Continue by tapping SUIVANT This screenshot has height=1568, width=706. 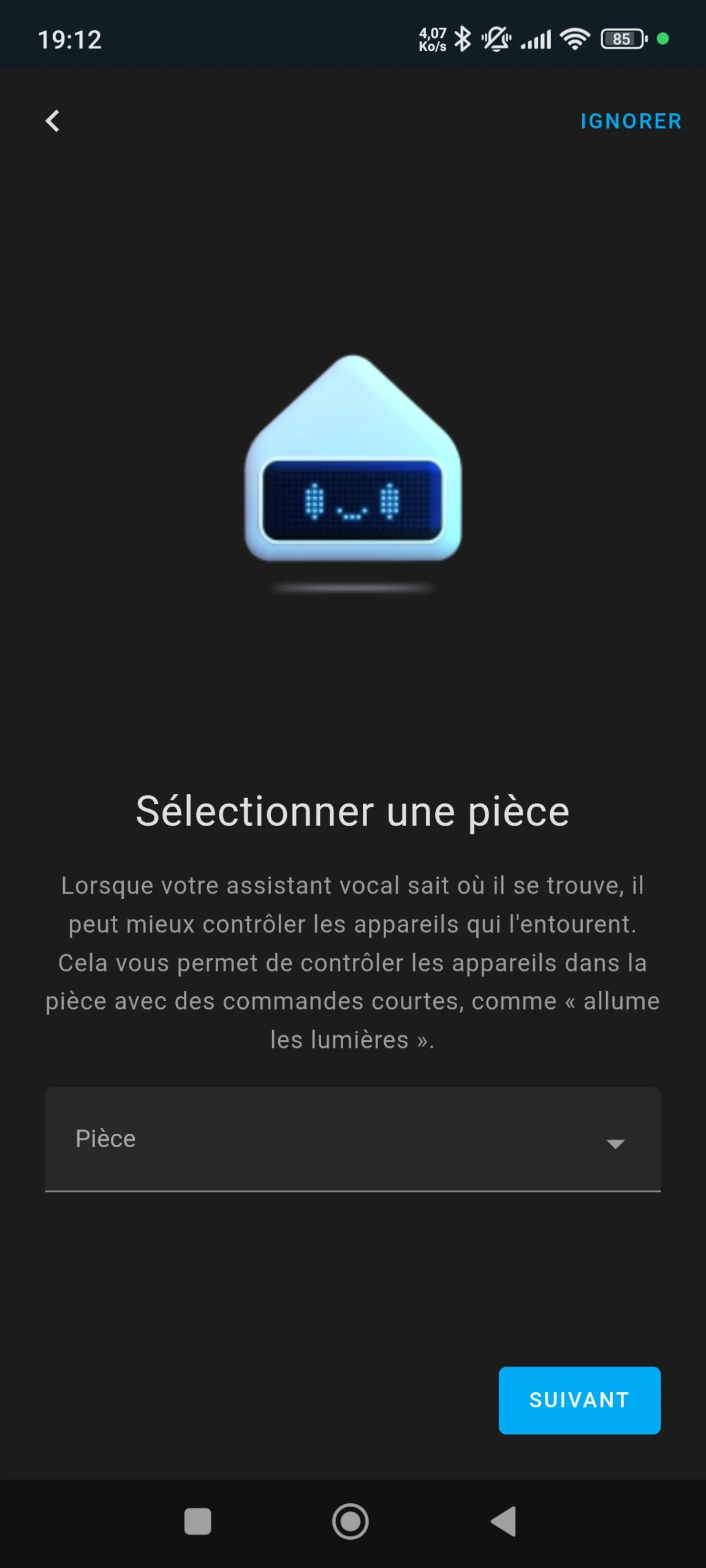(x=579, y=1400)
